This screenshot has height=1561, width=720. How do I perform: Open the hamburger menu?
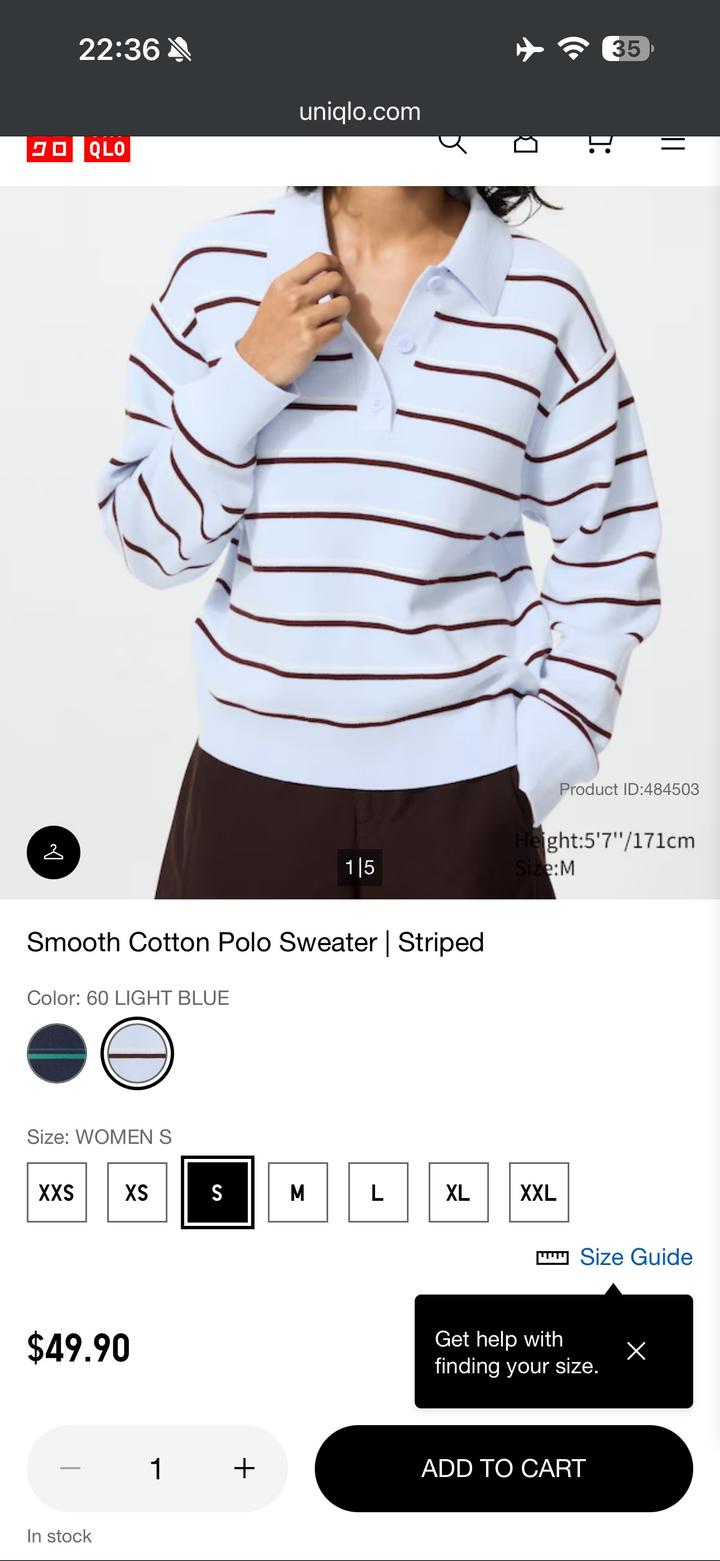(673, 143)
